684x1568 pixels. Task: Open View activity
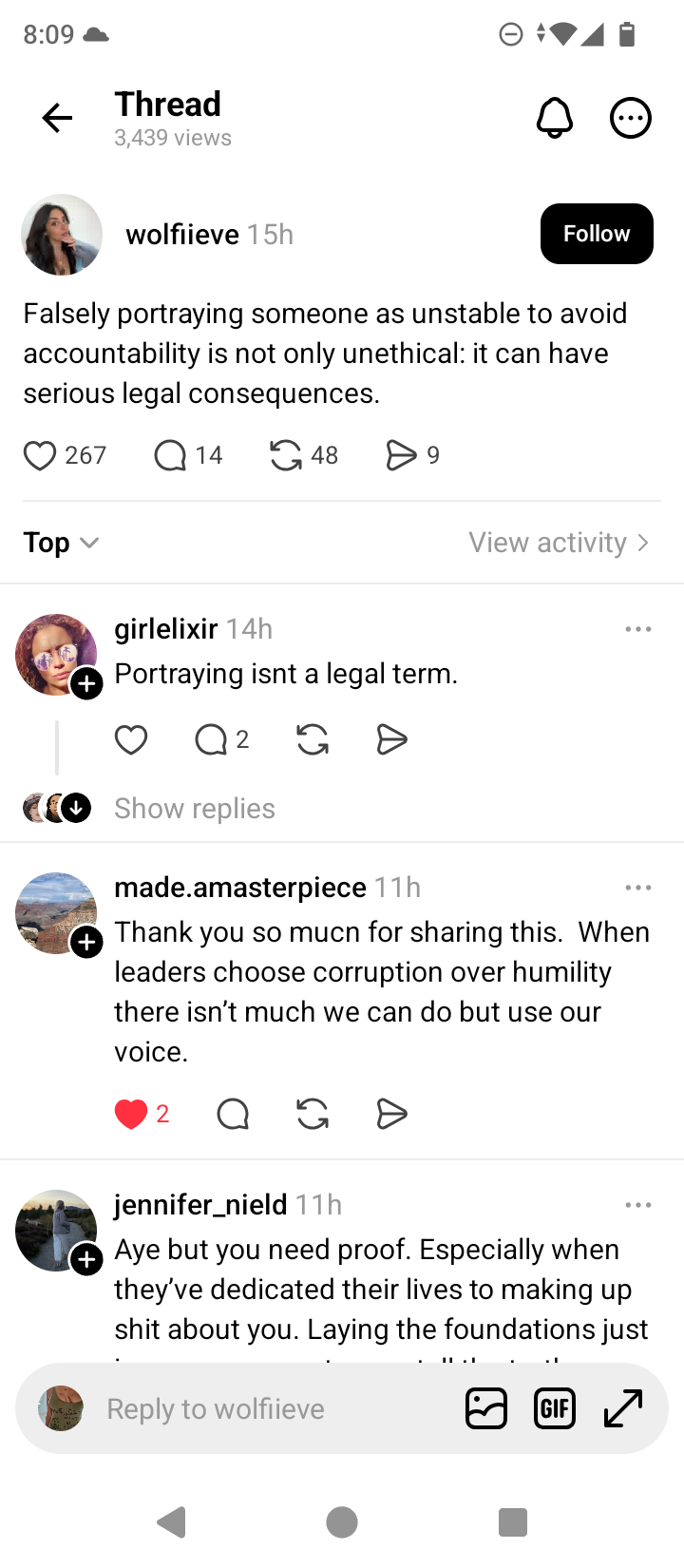(559, 543)
